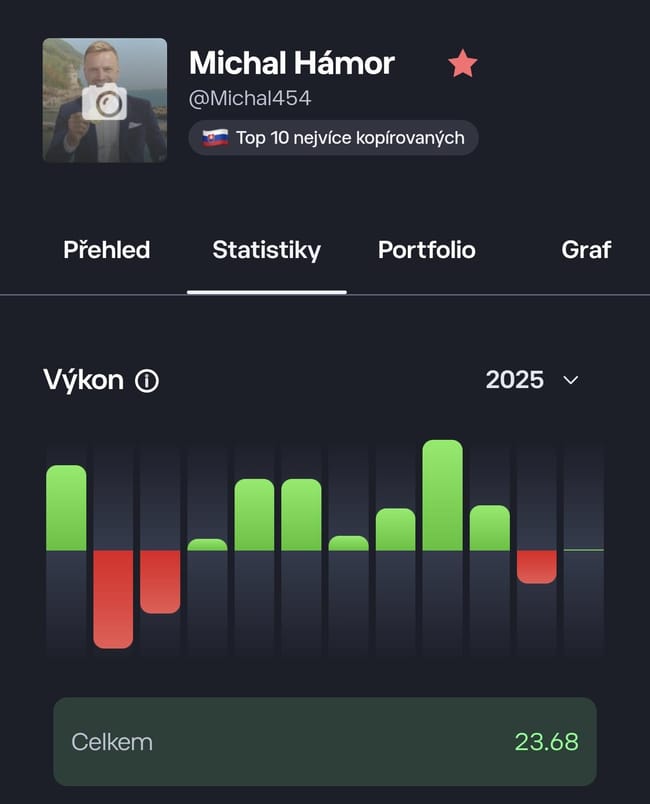Go to the Graf tab
Viewport: 650px width, 804px height.
coord(586,250)
